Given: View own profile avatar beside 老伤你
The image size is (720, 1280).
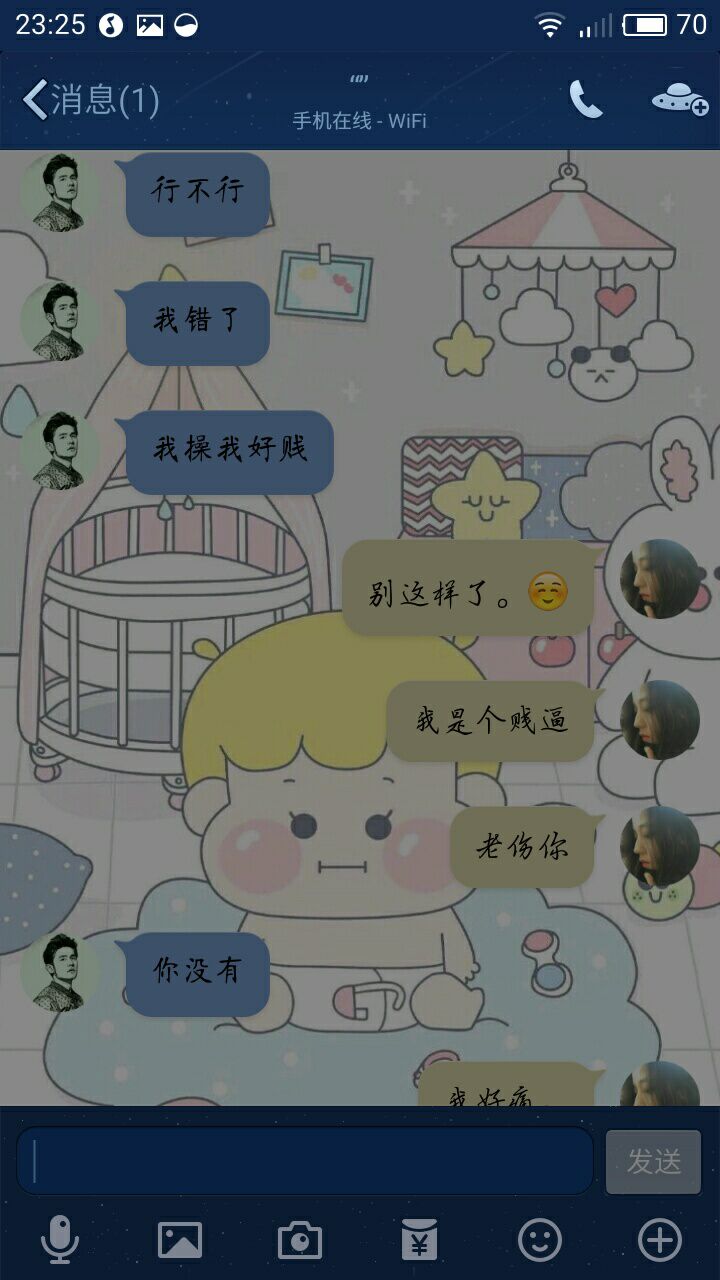Looking at the screenshot, I should [x=660, y=846].
